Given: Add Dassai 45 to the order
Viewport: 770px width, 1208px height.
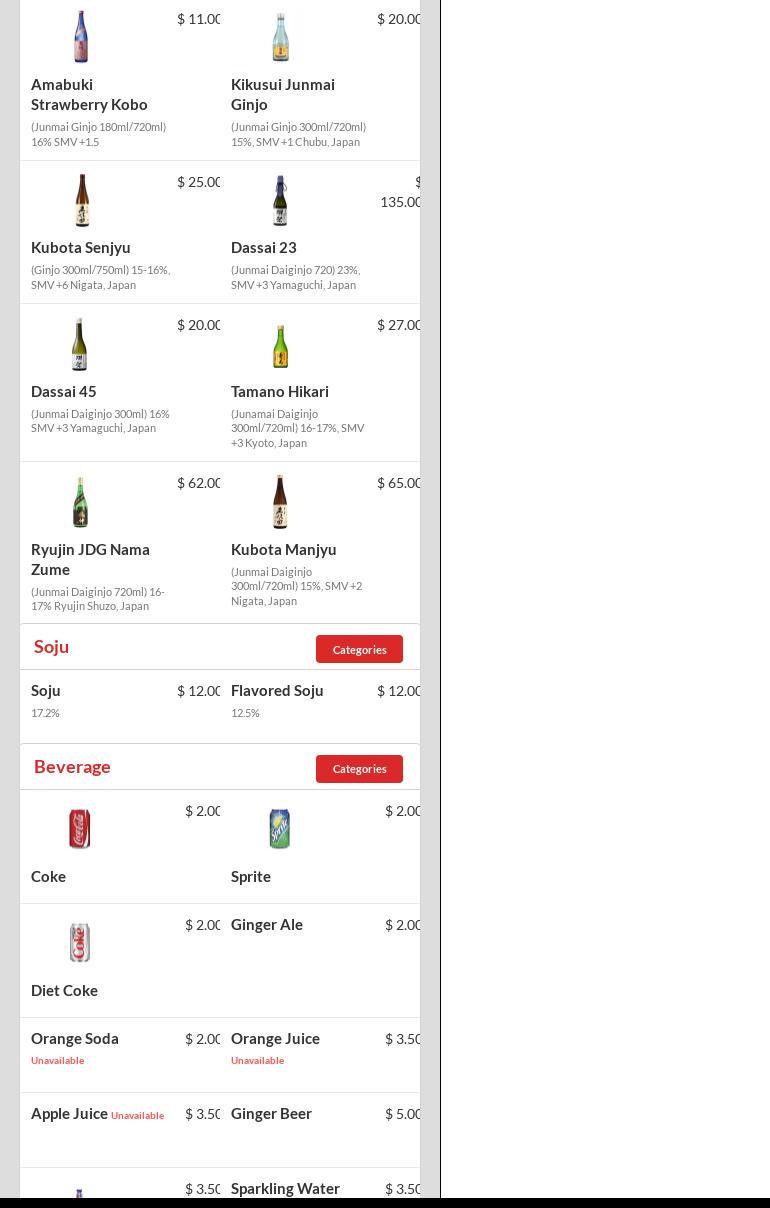Looking at the screenshot, I should click(64, 391).
